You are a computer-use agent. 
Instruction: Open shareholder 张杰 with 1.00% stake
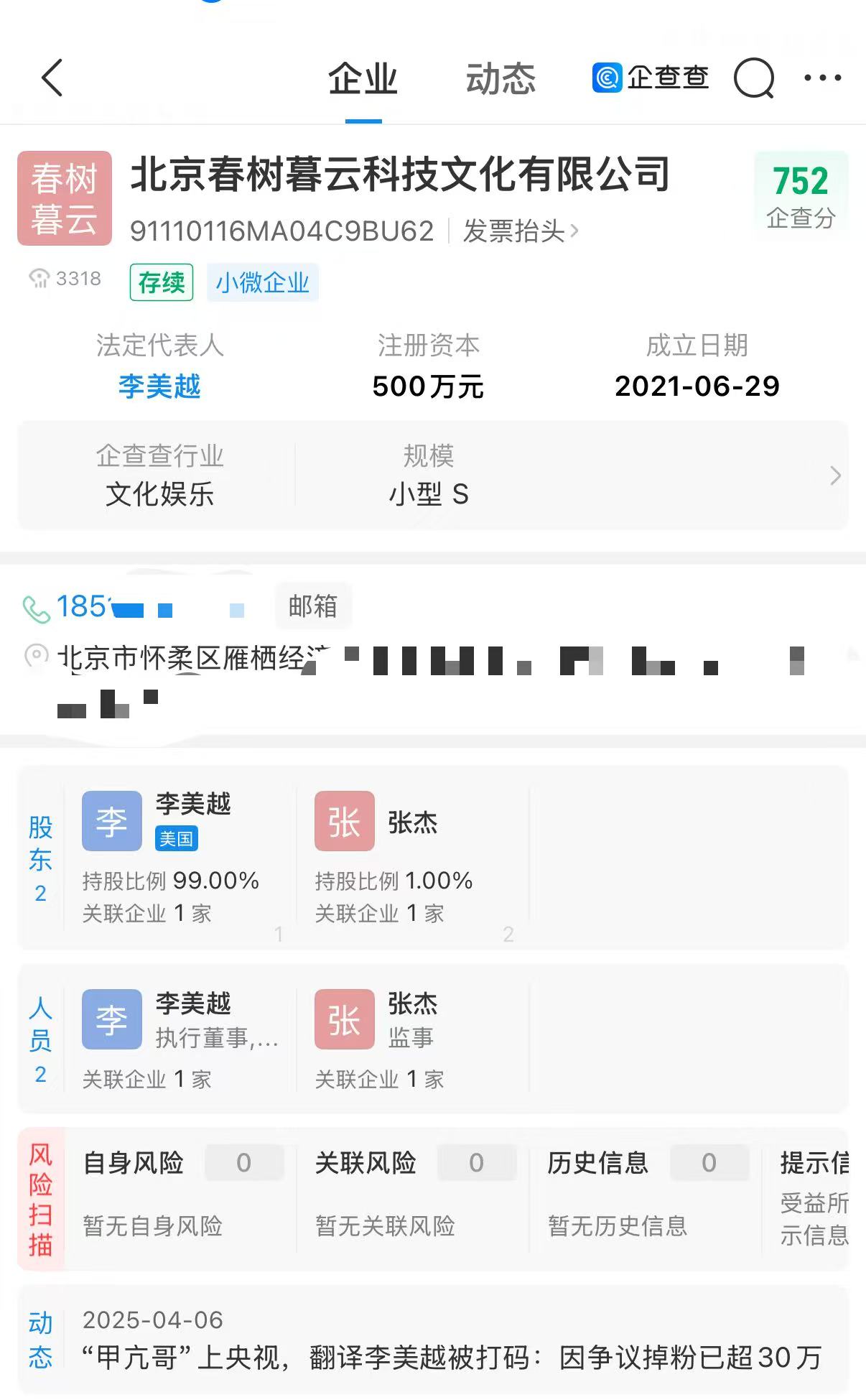tap(412, 858)
